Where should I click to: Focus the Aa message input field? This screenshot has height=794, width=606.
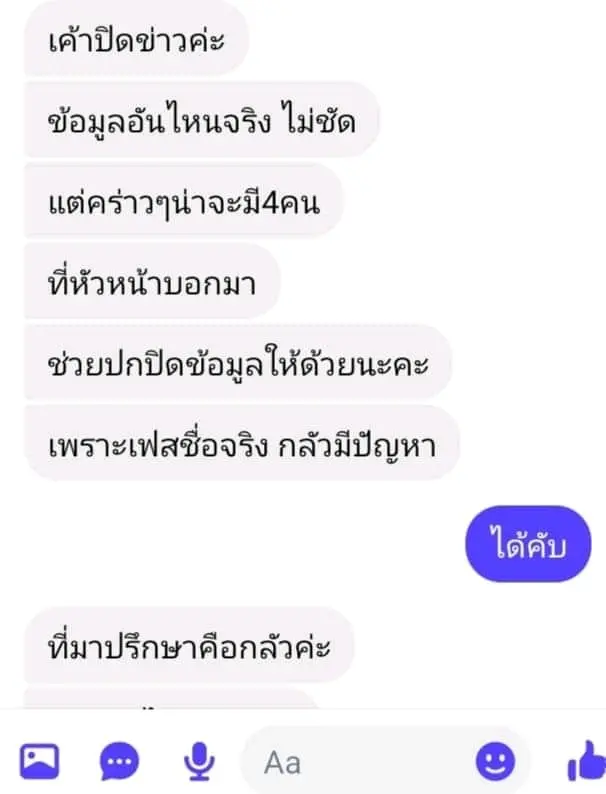[x=360, y=763]
